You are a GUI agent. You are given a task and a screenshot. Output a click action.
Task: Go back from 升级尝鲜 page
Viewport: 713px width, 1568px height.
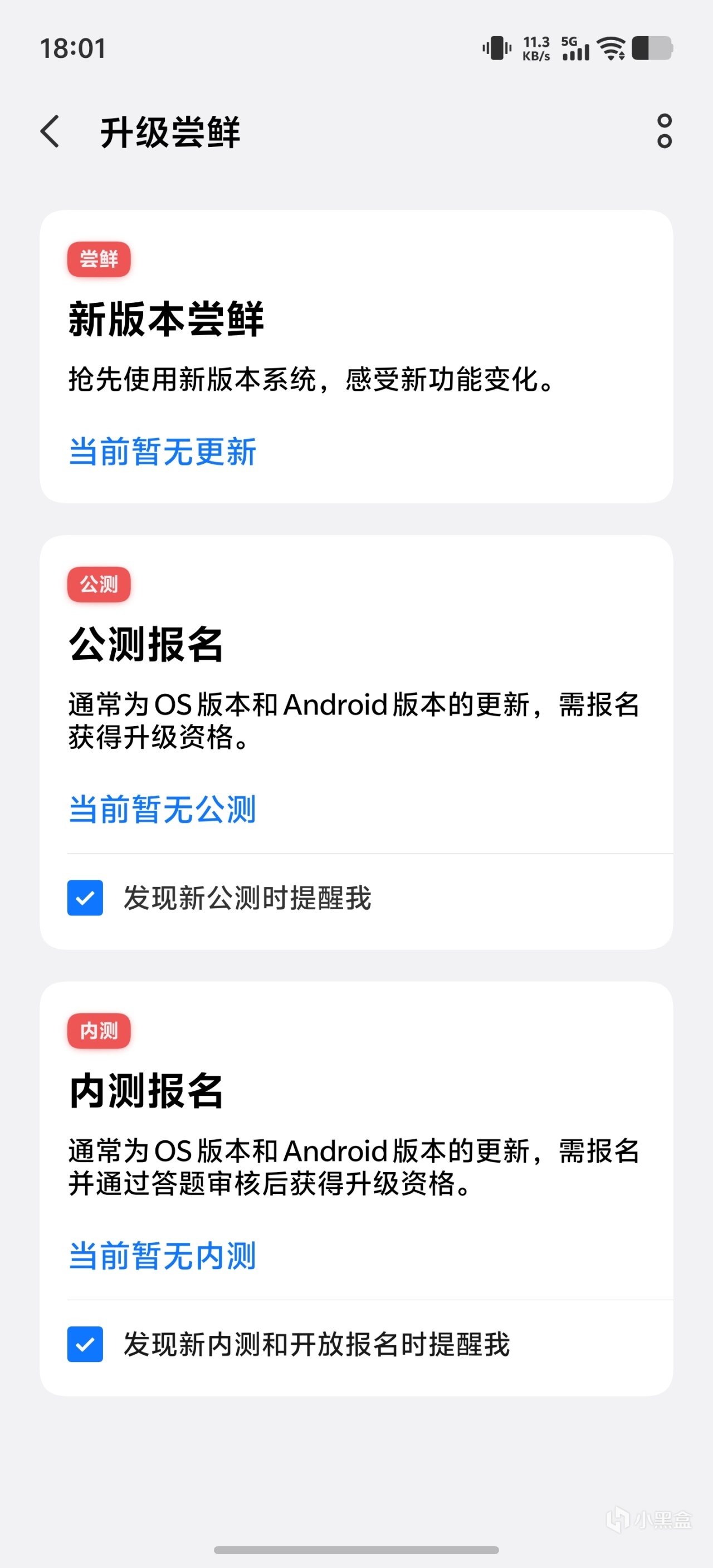[51, 131]
